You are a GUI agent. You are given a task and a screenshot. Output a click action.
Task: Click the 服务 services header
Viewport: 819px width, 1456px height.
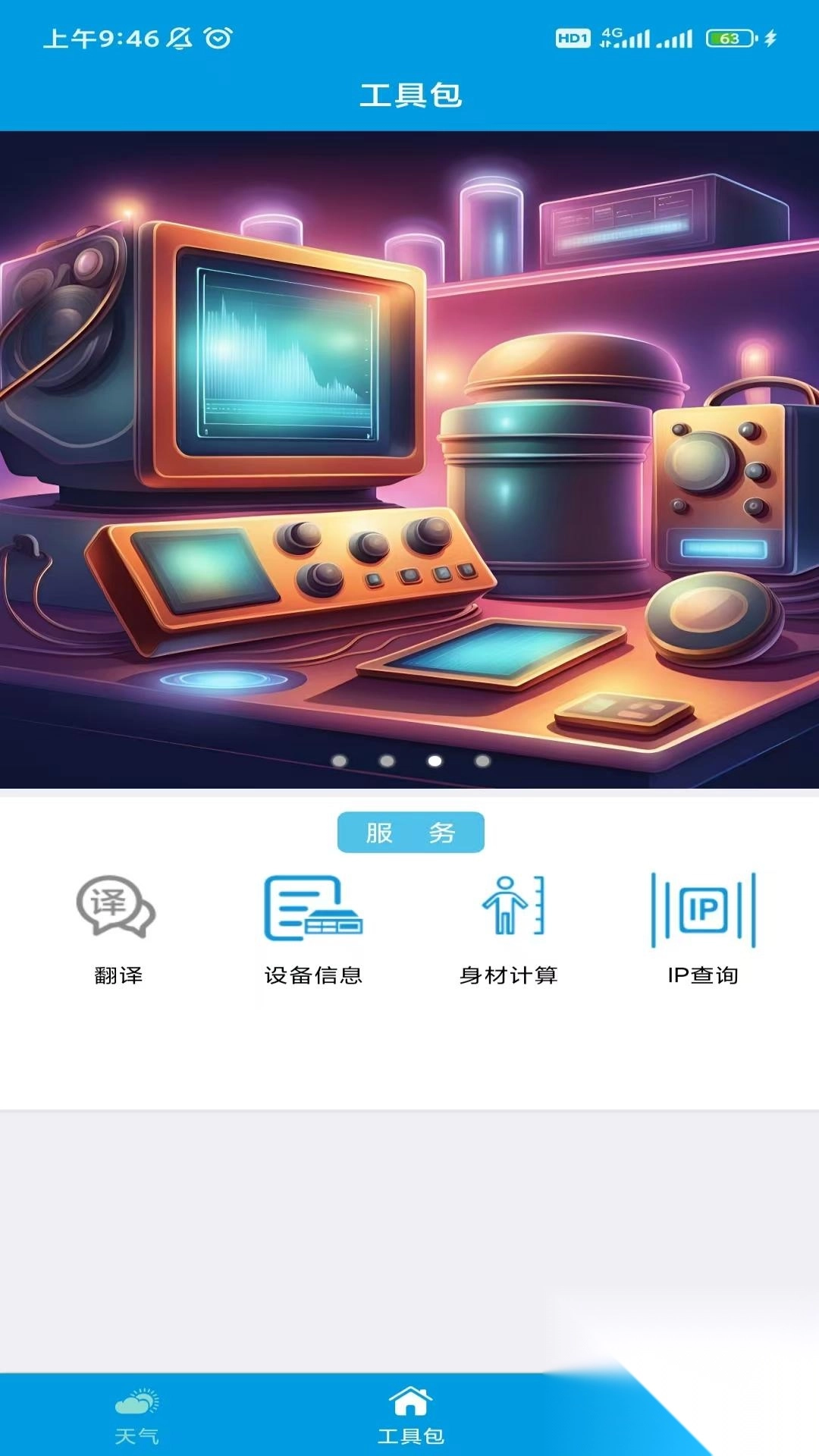[x=409, y=831]
